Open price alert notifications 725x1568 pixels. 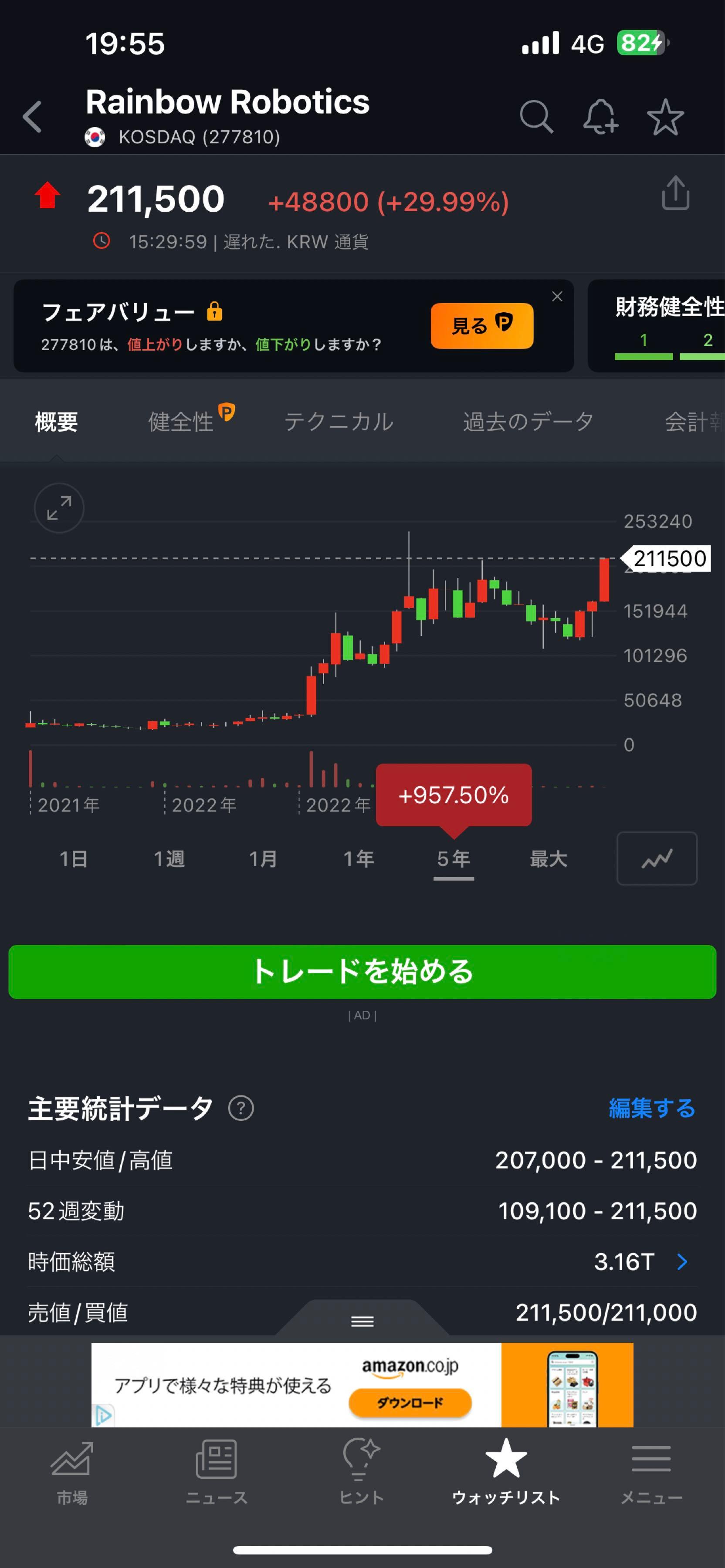pos(601,117)
